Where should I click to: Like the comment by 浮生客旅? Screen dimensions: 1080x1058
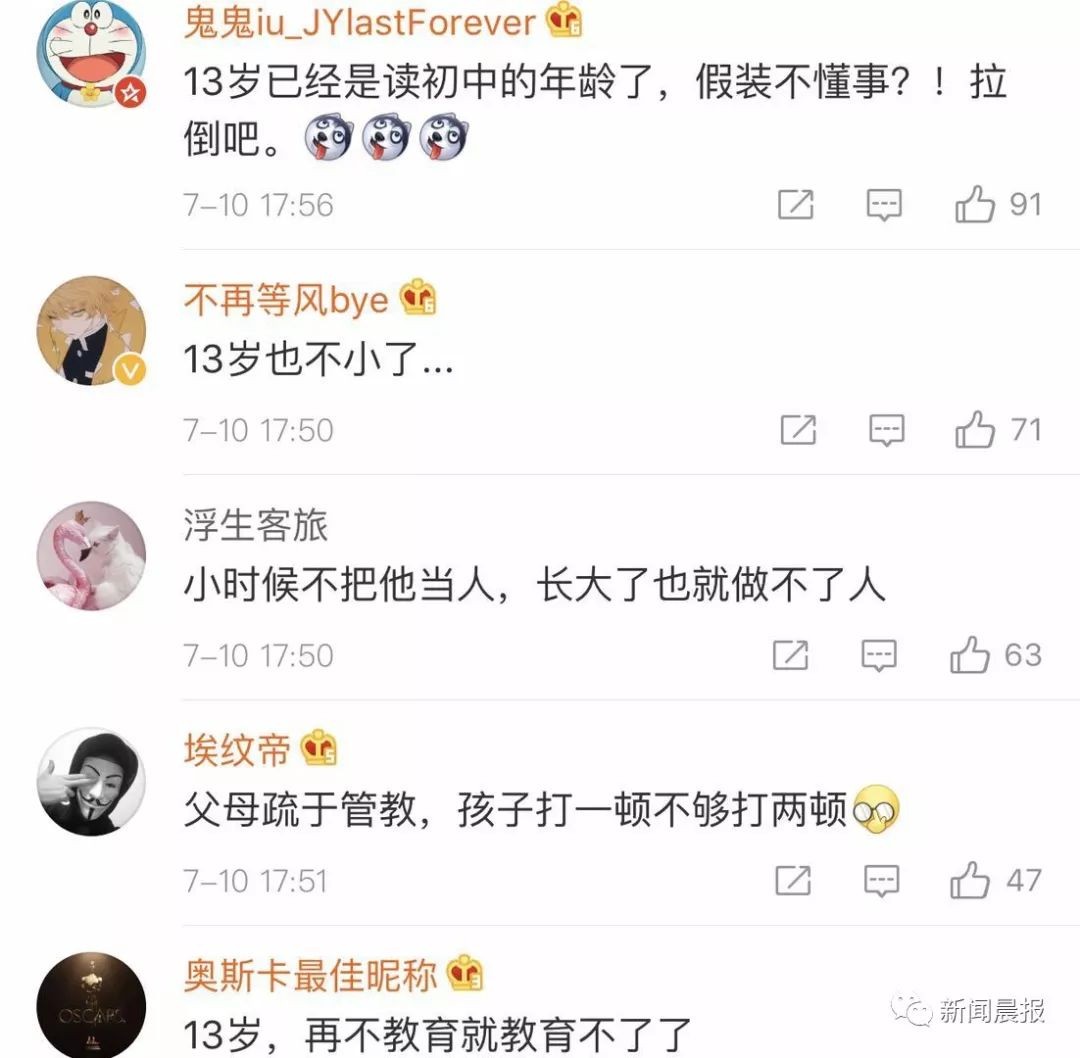click(970, 656)
